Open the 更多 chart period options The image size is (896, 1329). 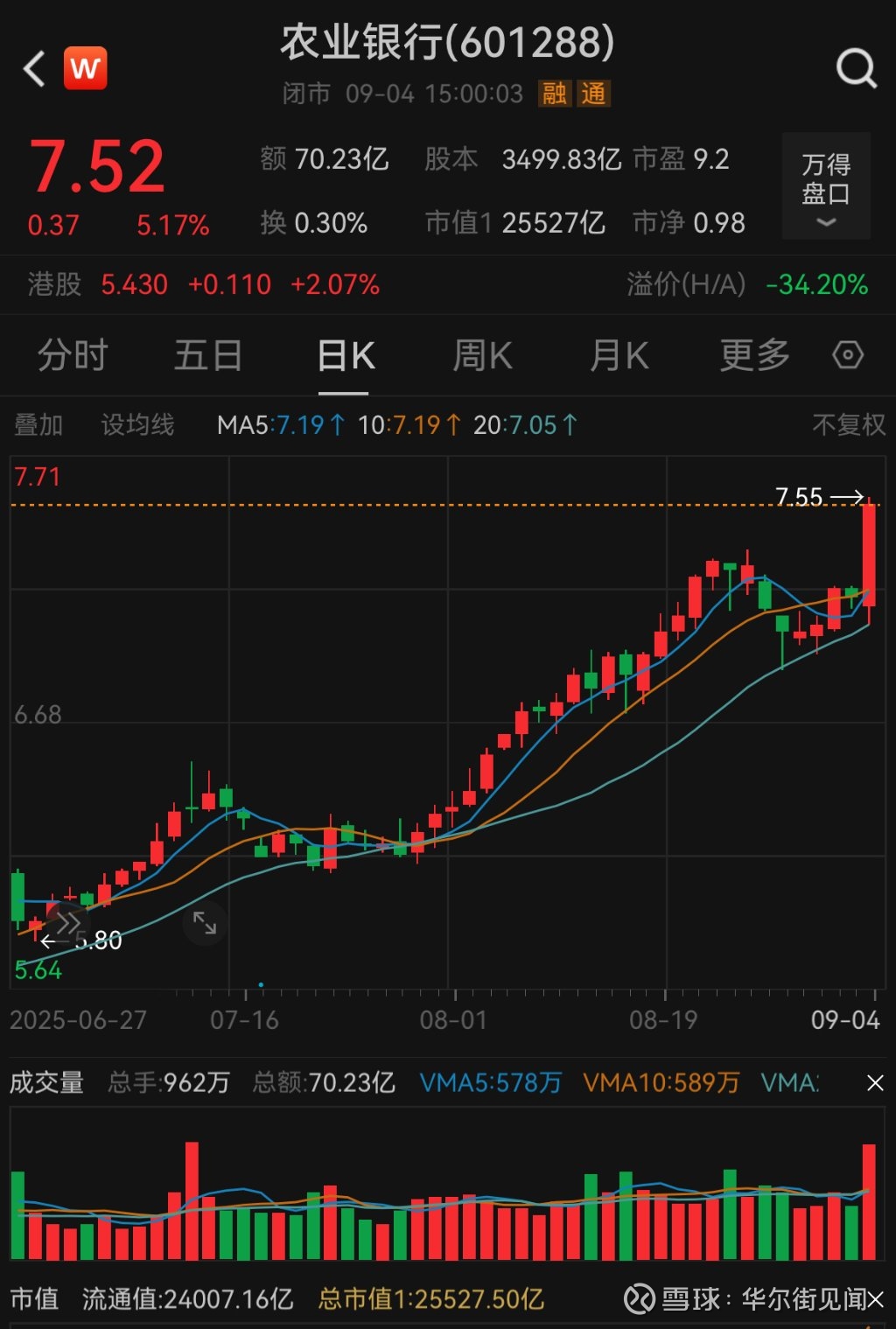[754, 356]
